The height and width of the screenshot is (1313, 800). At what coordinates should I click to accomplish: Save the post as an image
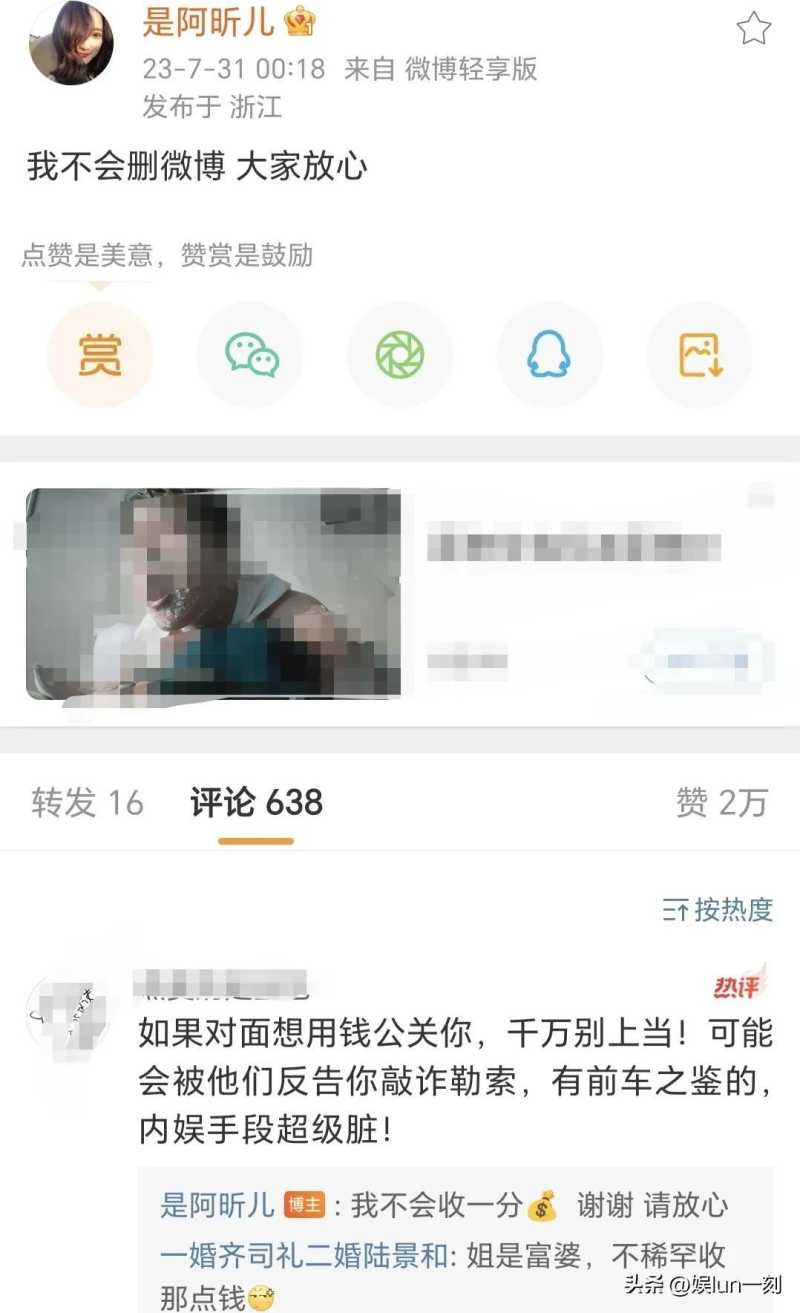pyautogui.click(x=700, y=355)
